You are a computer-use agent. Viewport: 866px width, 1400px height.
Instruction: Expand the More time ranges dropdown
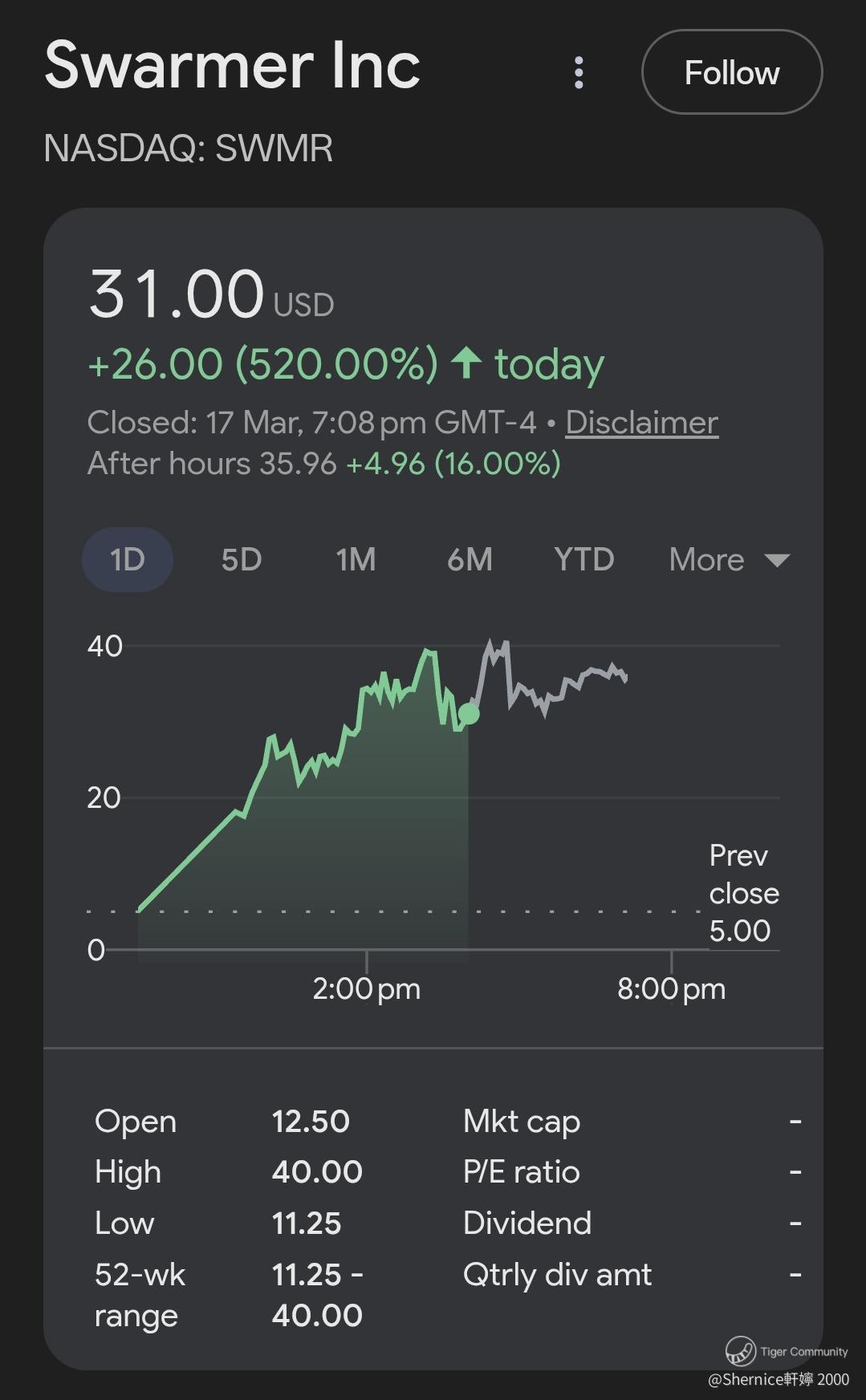(x=729, y=560)
